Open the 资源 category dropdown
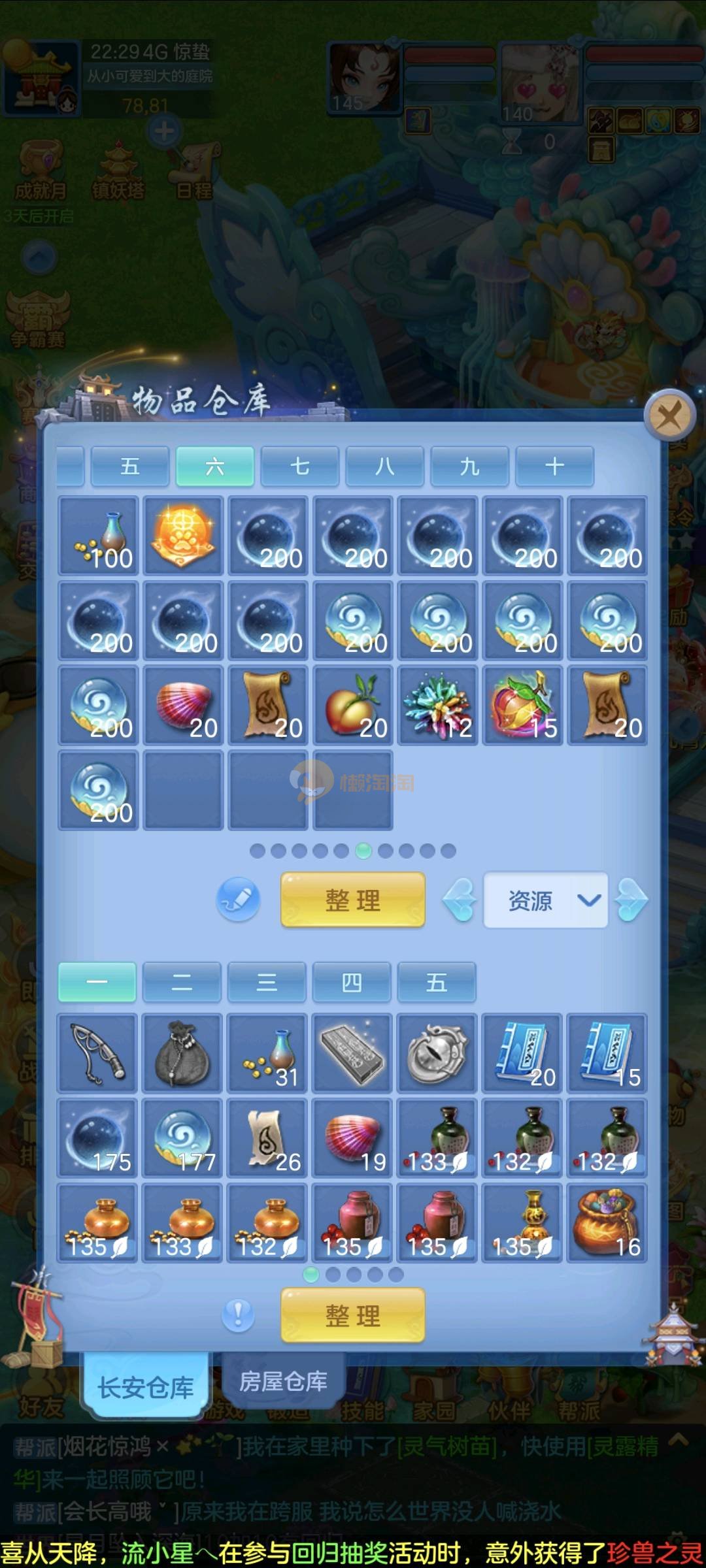The width and height of the screenshot is (706, 1568). pyautogui.click(x=545, y=900)
